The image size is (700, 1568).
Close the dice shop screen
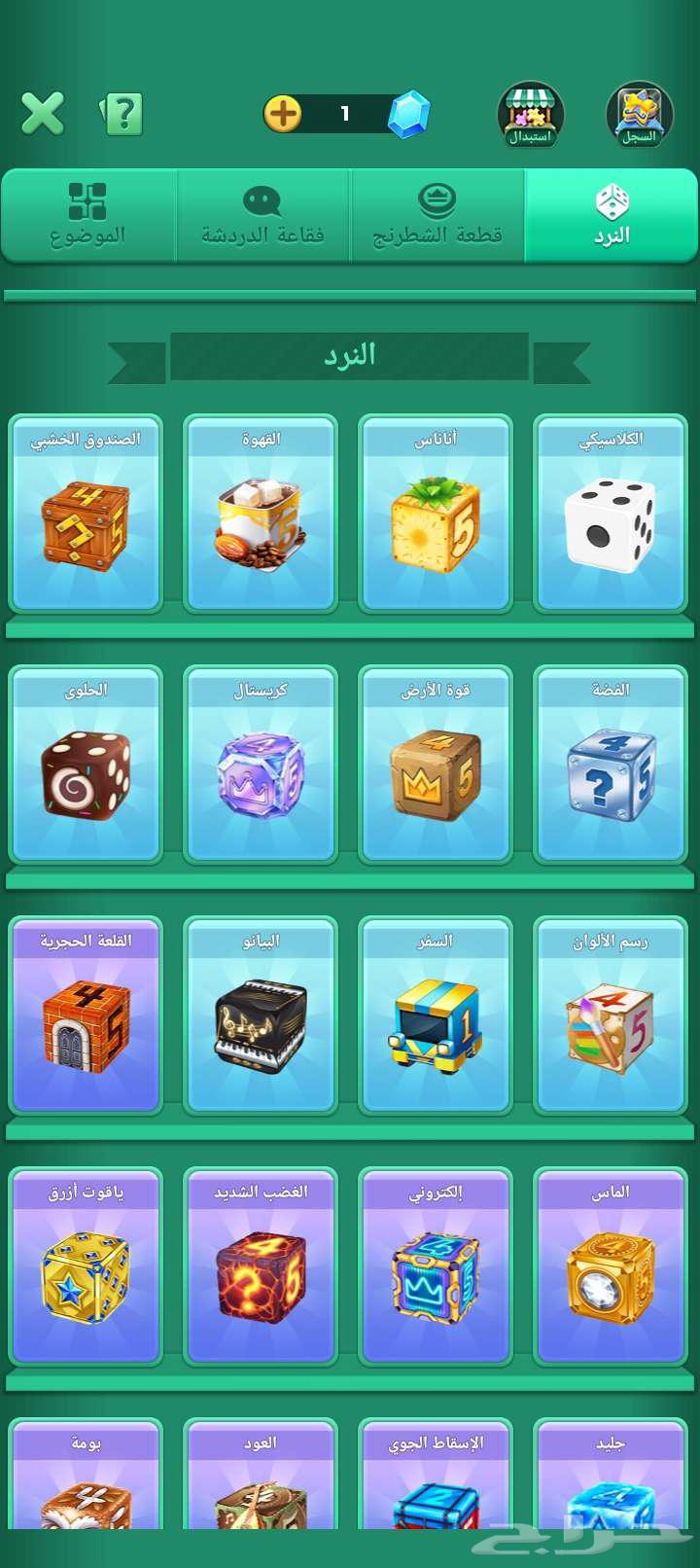43,114
